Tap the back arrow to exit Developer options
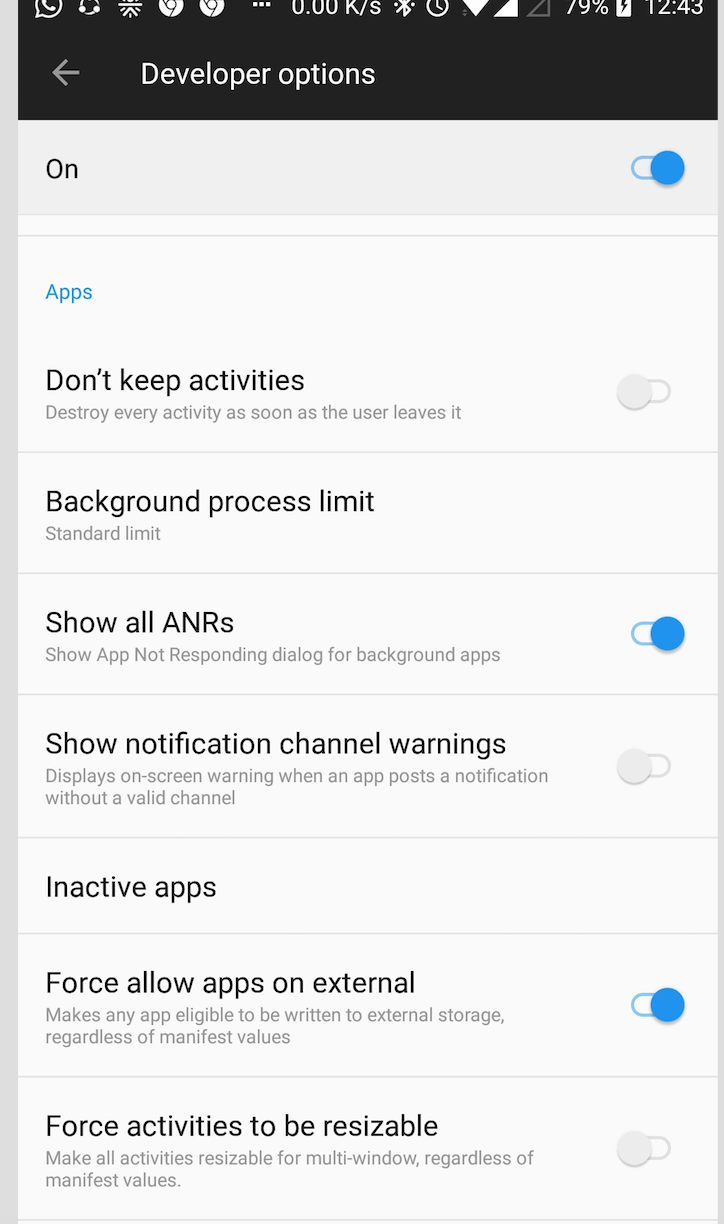The width and height of the screenshot is (724, 1224). pyautogui.click(x=65, y=72)
